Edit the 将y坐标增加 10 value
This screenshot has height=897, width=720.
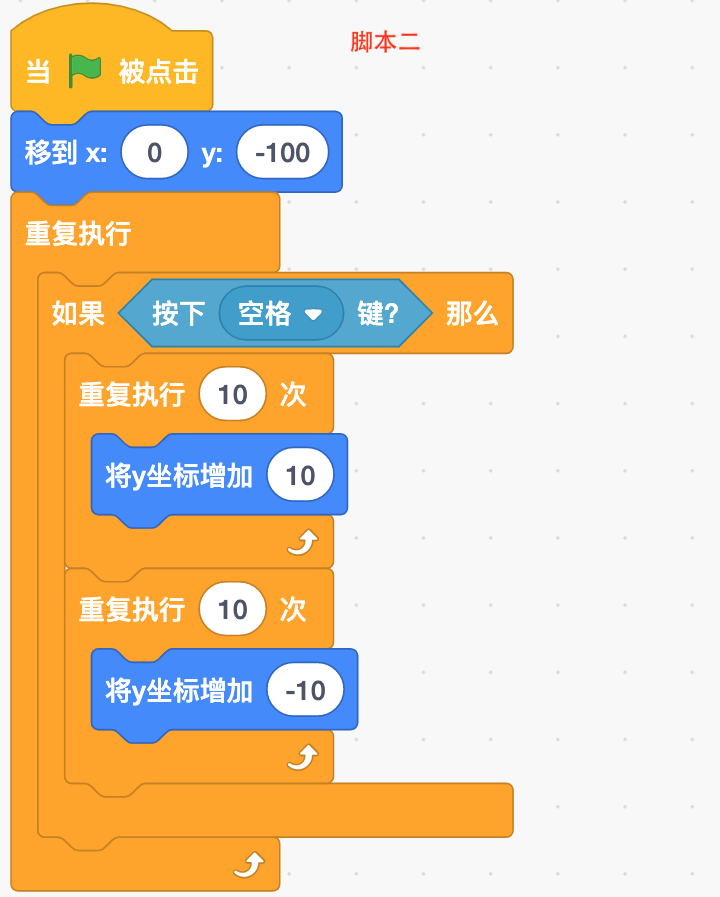(x=300, y=475)
